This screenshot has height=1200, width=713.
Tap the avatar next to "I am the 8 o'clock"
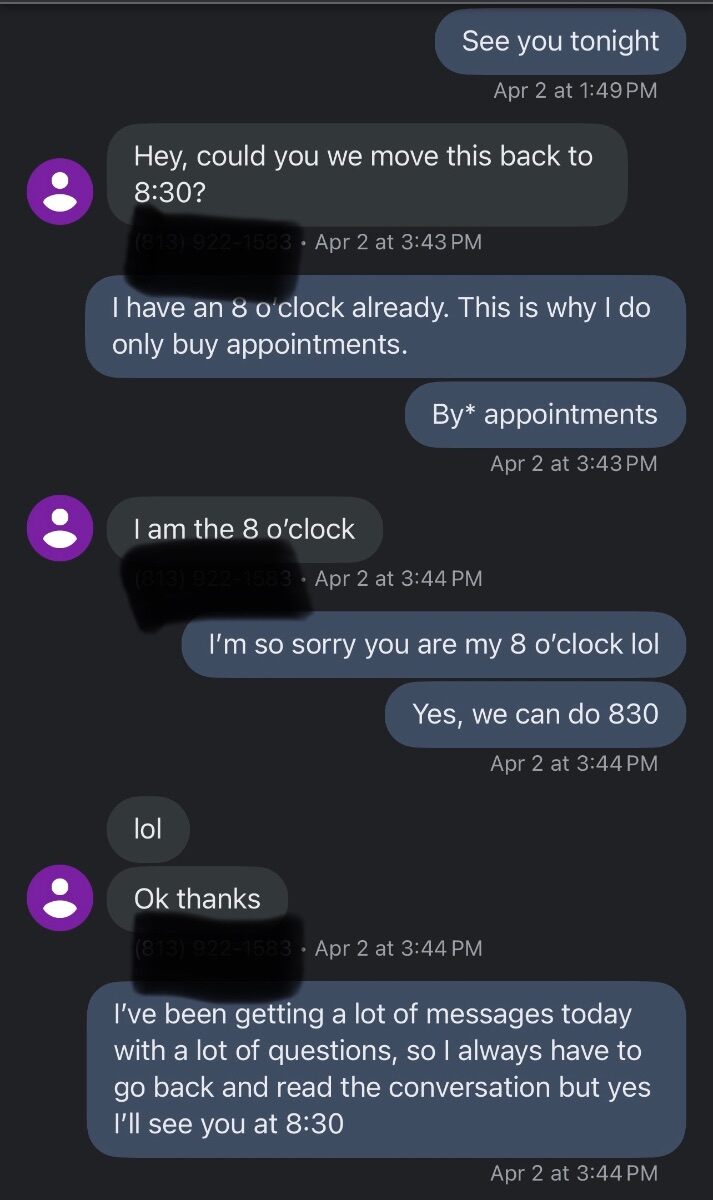pos(60,528)
